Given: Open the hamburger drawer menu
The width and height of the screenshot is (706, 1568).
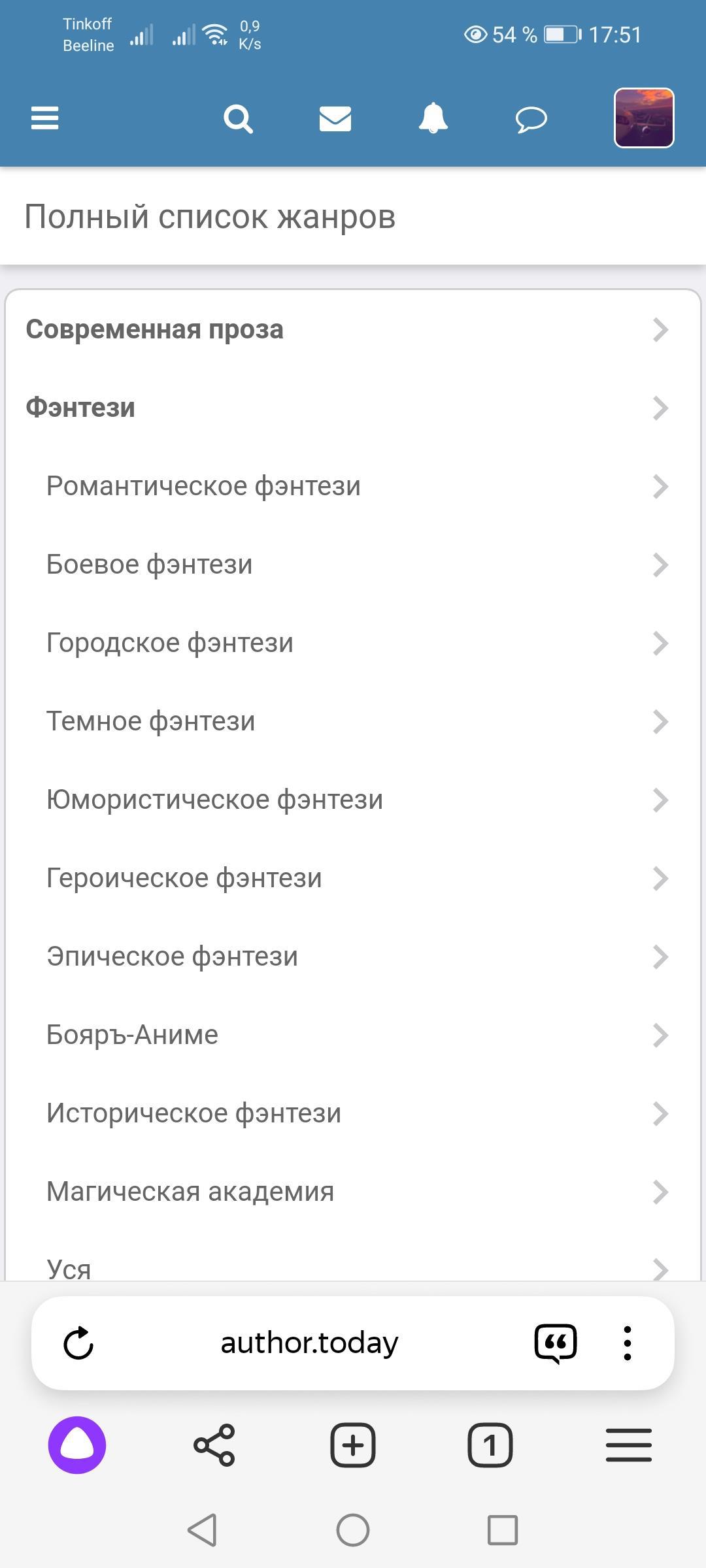Looking at the screenshot, I should pos(44,118).
